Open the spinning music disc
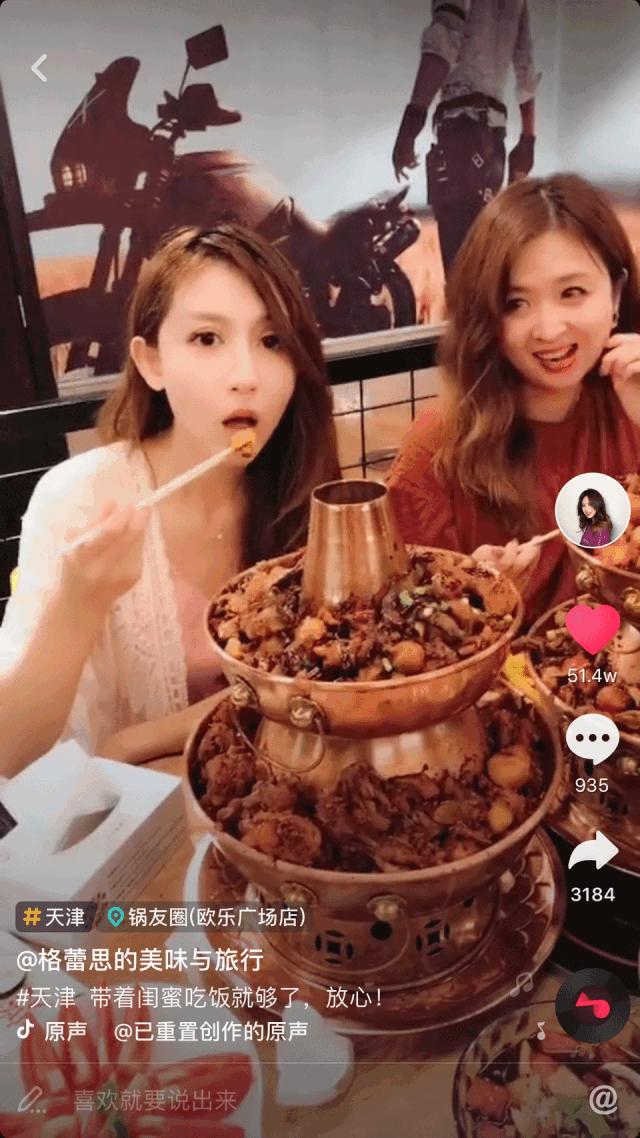The height and width of the screenshot is (1138, 640). click(592, 1004)
